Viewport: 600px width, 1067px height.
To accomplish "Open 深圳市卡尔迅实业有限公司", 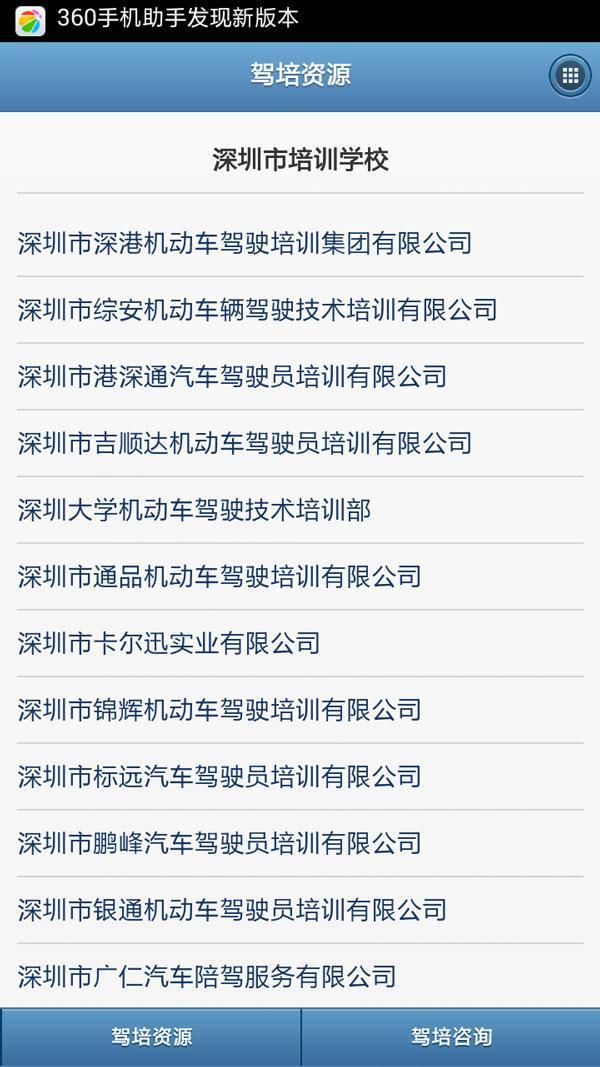I will coord(169,643).
